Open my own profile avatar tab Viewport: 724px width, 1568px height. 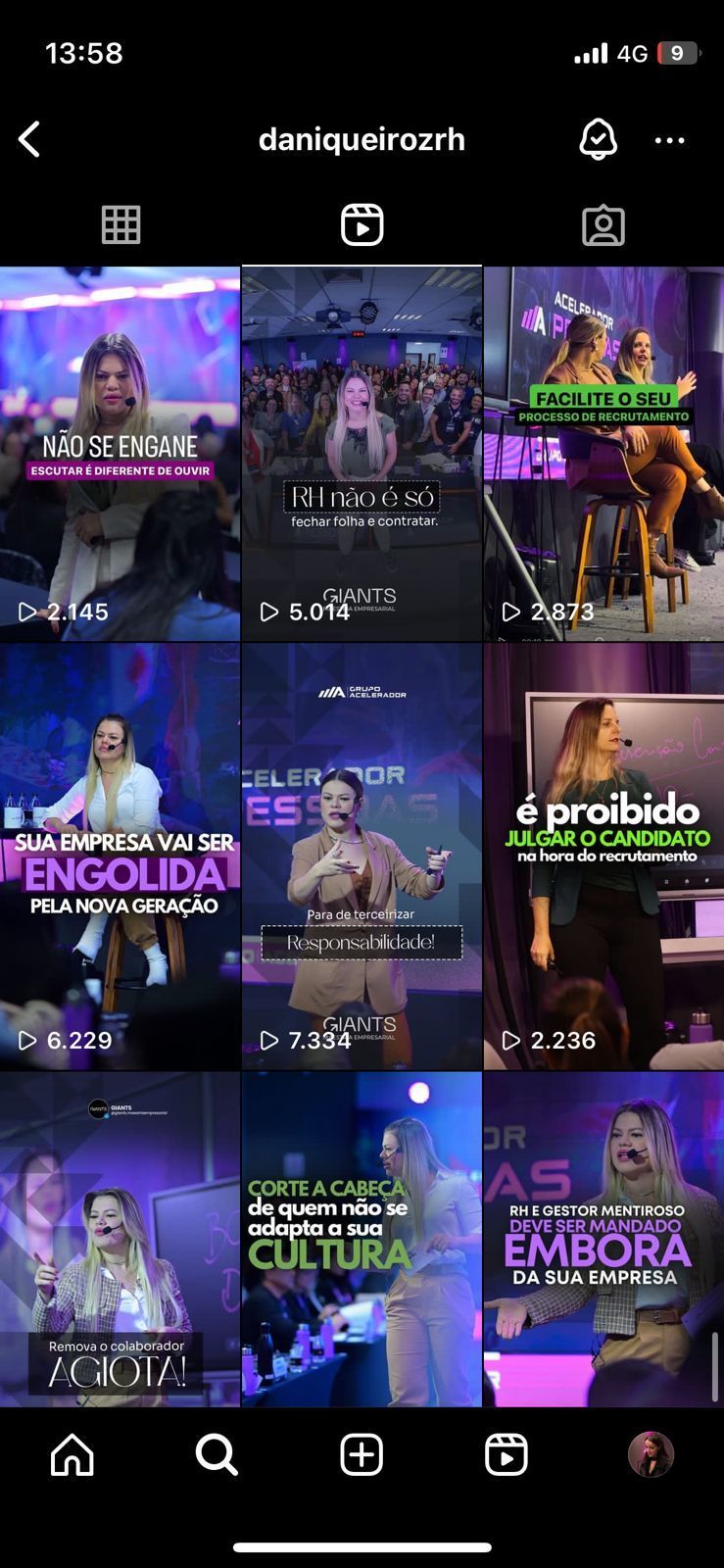(x=651, y=1455)
